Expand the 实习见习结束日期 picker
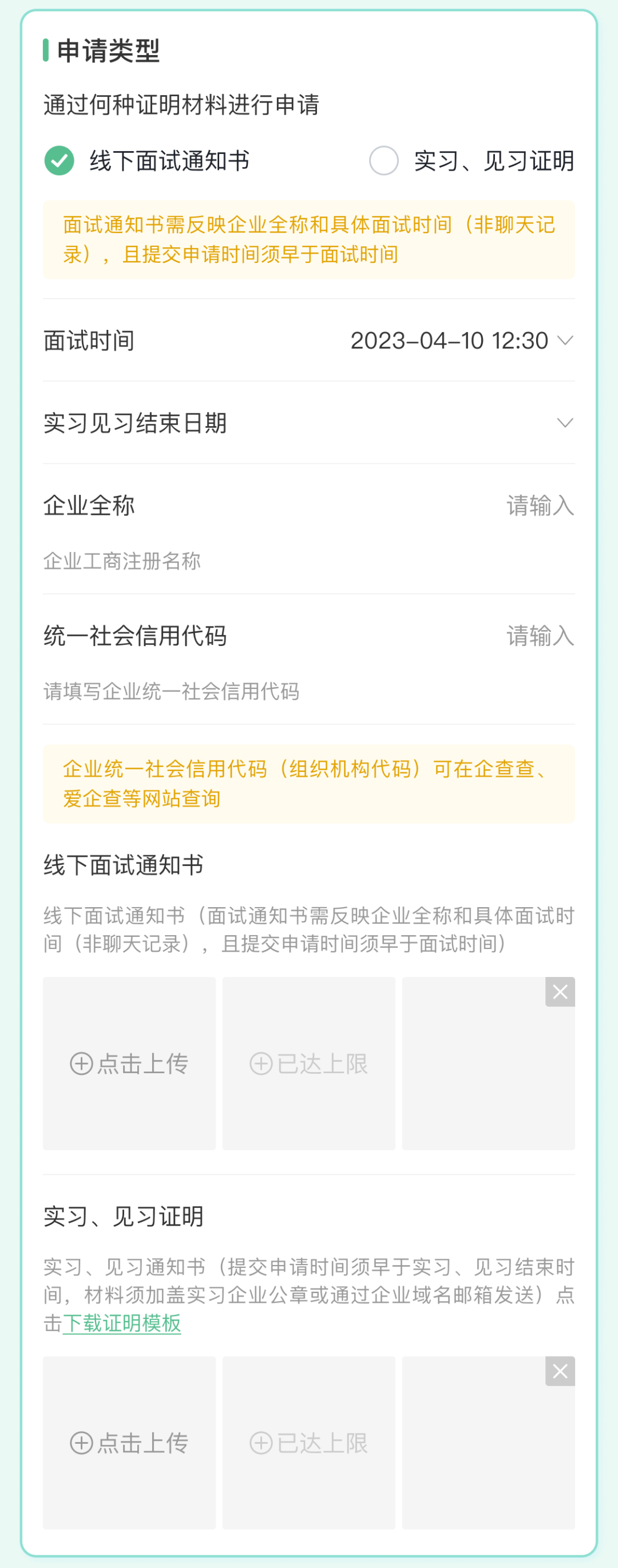This screenshot has height=1568, width=618. tap(564, 423)
